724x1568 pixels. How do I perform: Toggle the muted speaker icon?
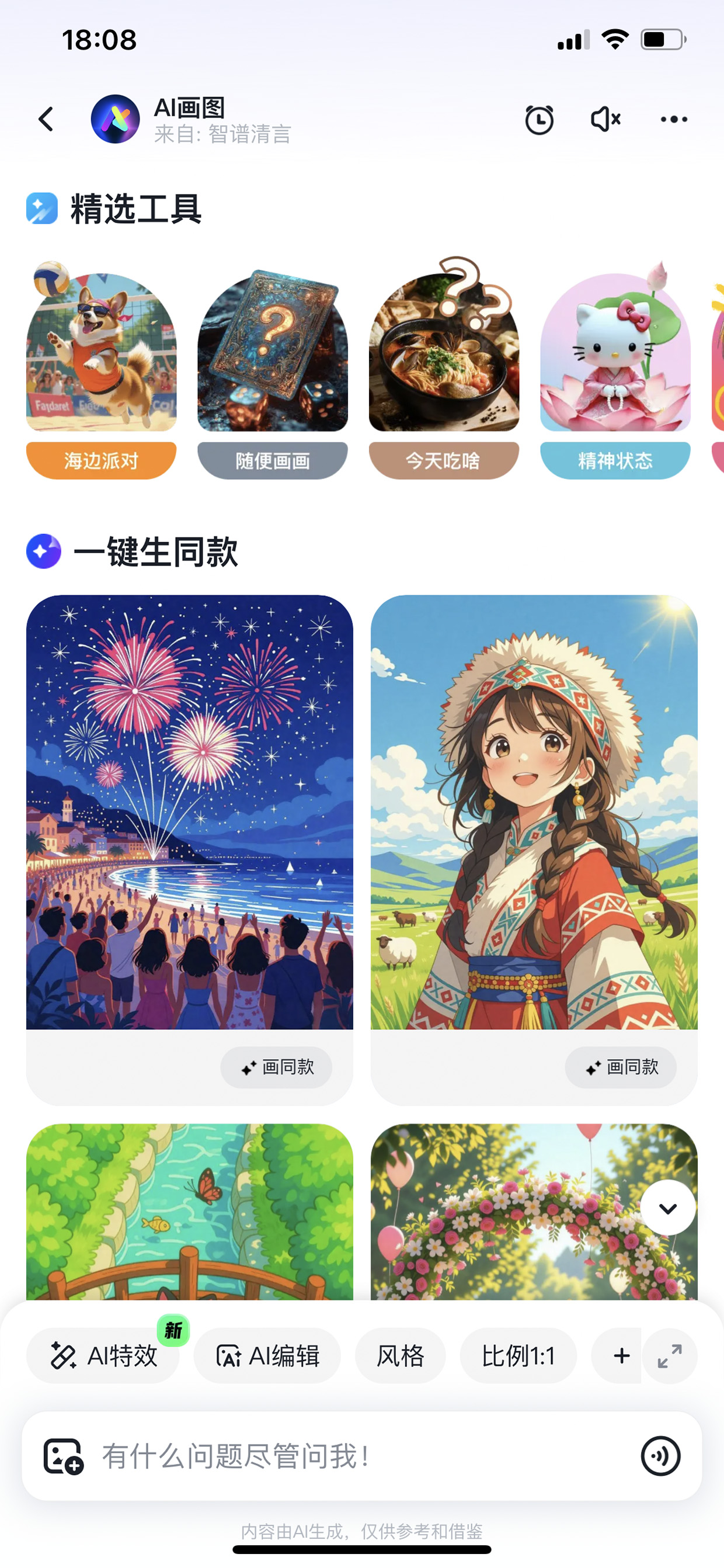[x=606, y=119]
